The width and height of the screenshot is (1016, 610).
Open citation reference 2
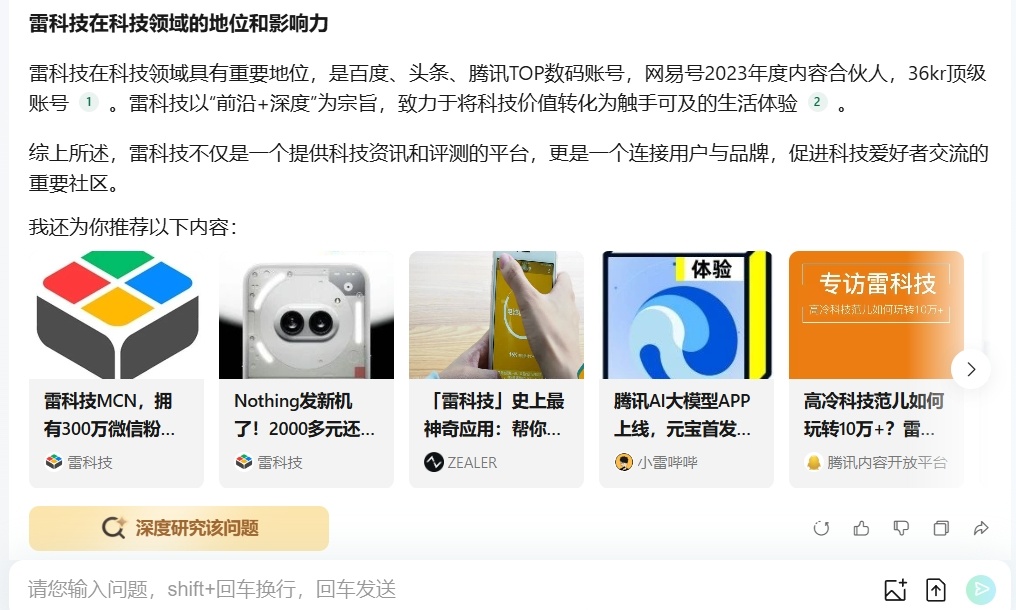[818, 102]
